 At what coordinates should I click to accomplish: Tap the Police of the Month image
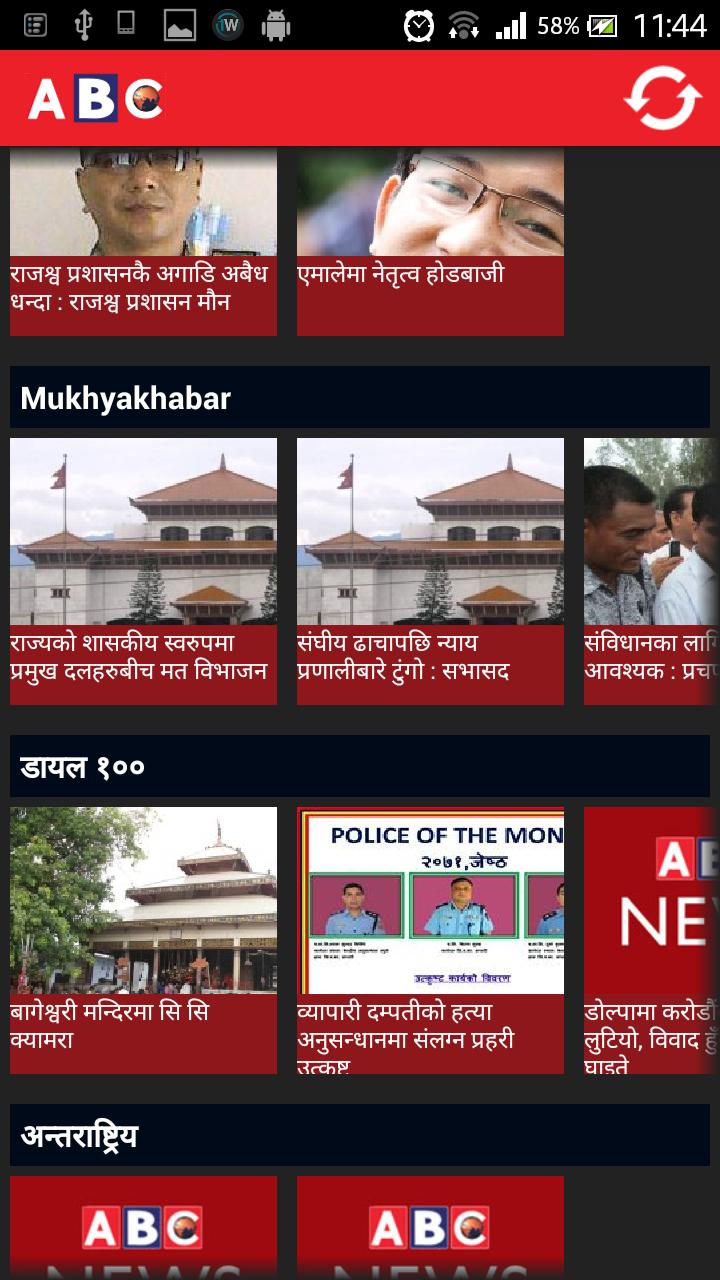pos(430,900)
